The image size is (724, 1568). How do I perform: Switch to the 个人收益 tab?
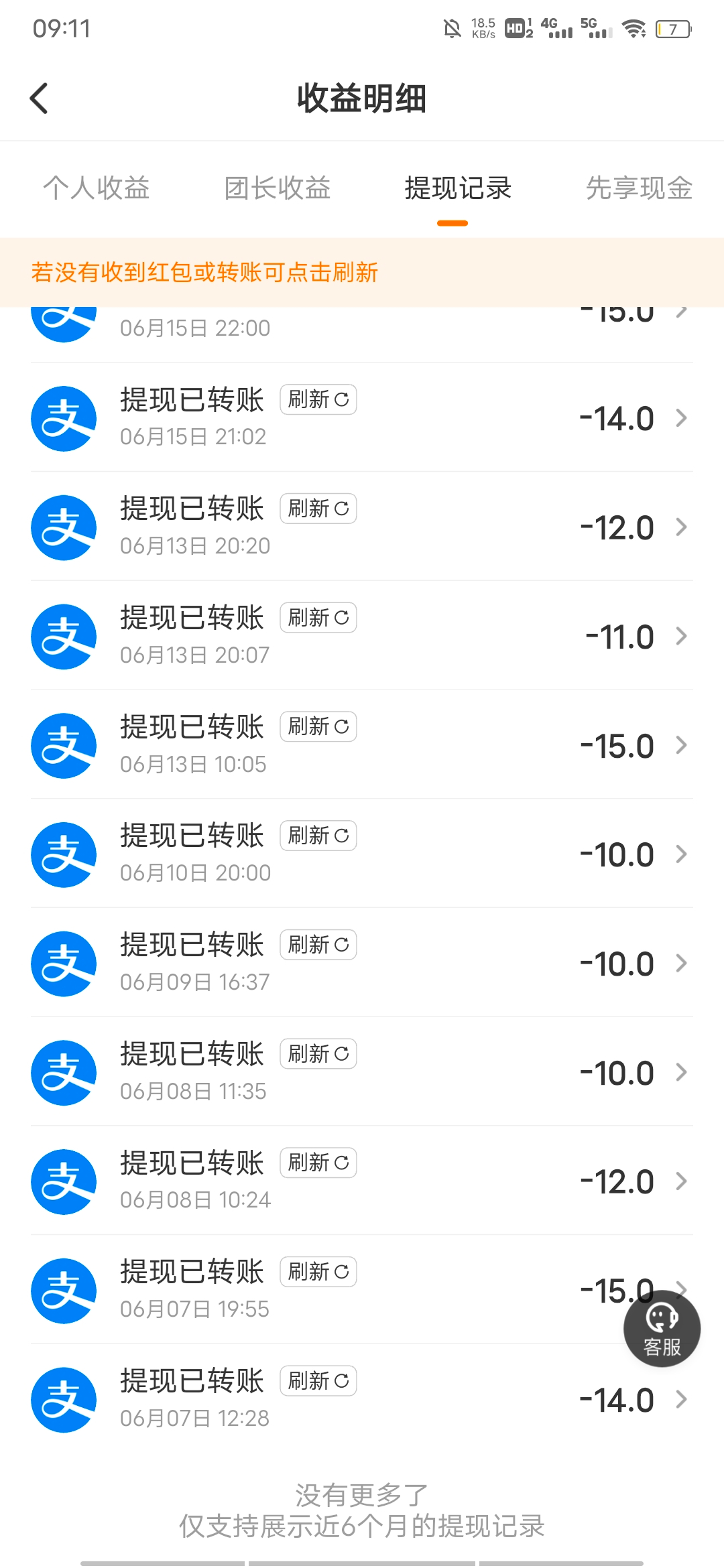coord(97,188)
